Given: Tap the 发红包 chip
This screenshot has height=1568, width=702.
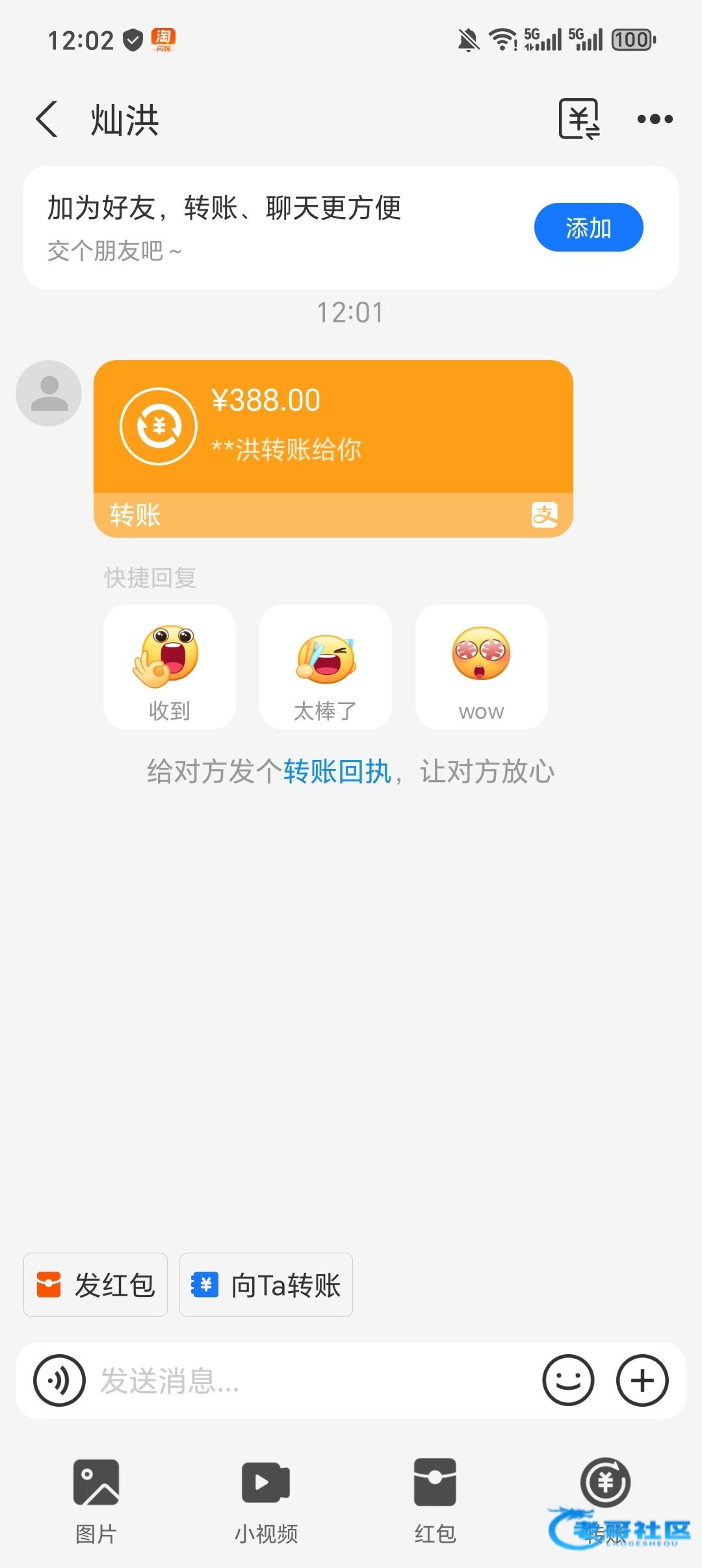Looking at the screenshot, I should [x=96, y=1285].
